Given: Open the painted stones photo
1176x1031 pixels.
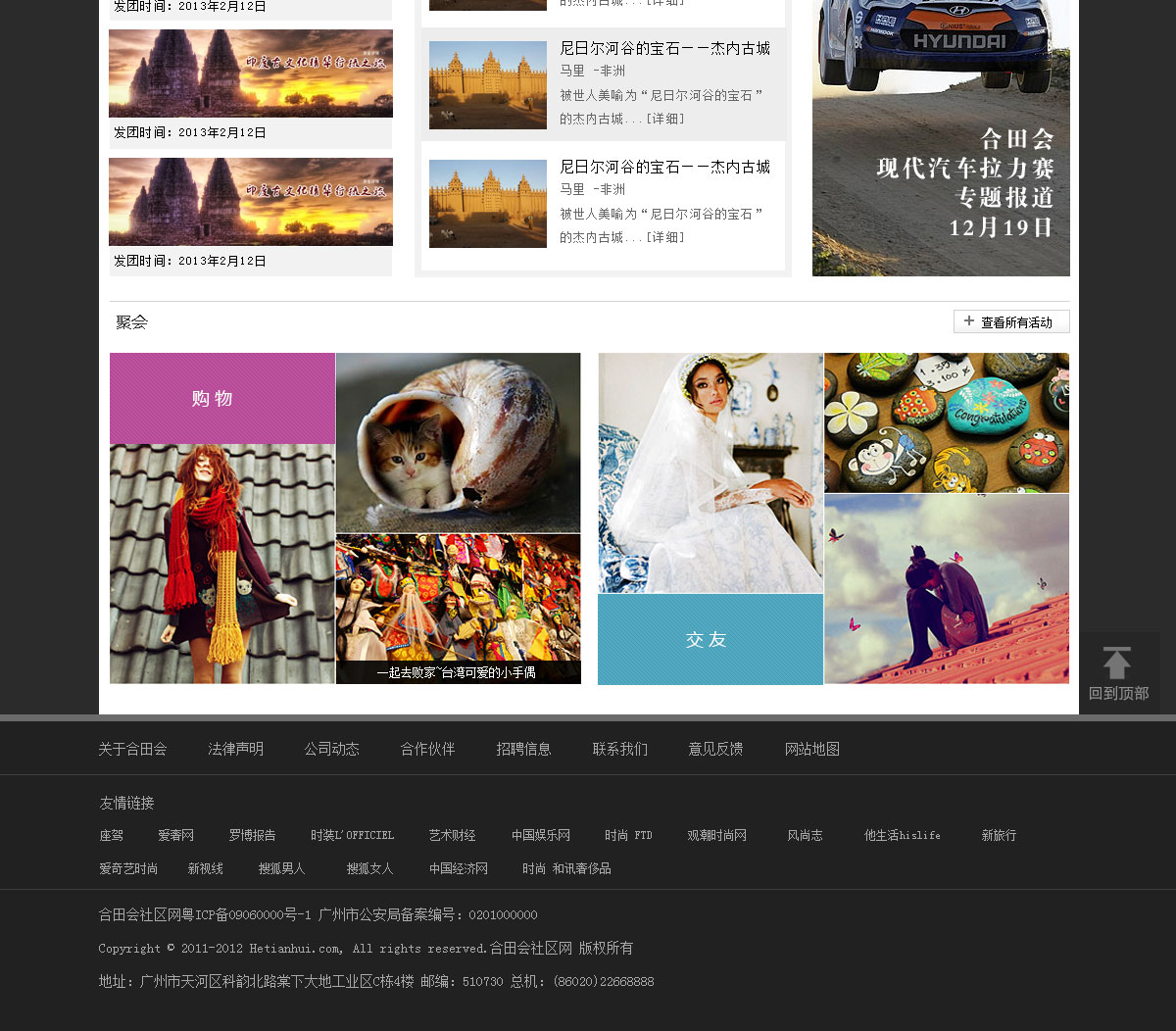Looking at the screenshot, I should [x=947, y=422].
